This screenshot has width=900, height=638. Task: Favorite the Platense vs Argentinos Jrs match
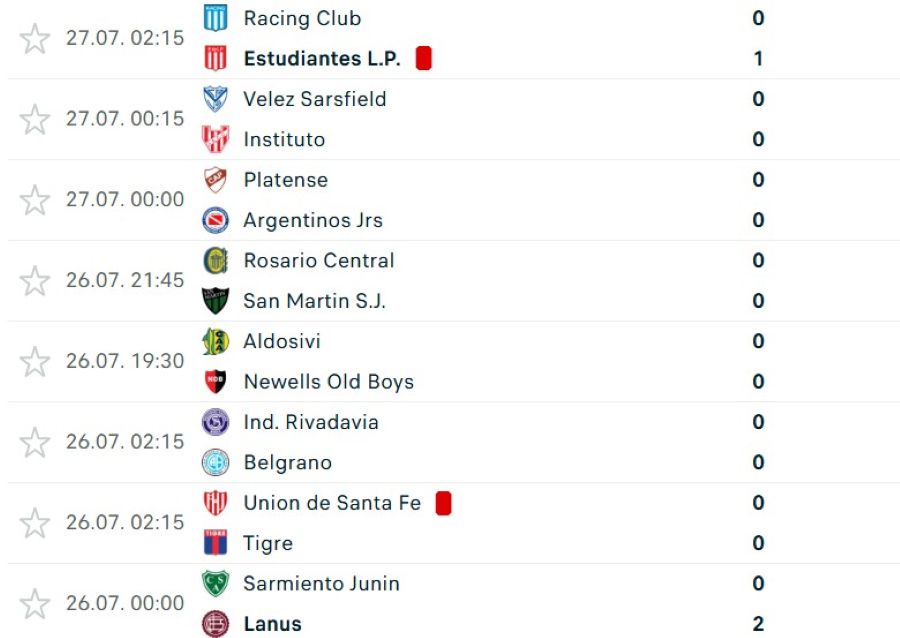click(x=34, y=200)
